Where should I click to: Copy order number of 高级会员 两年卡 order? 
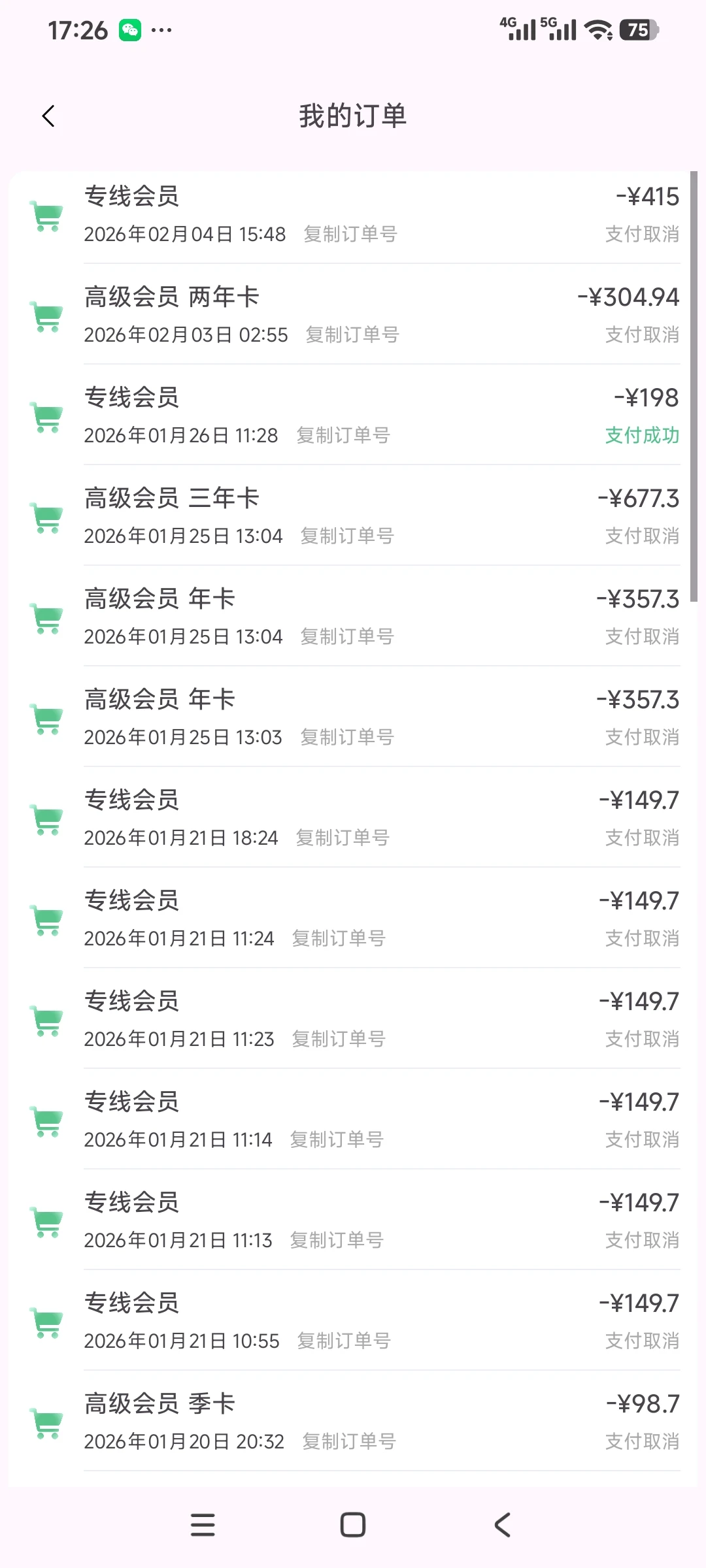(352, 335)
